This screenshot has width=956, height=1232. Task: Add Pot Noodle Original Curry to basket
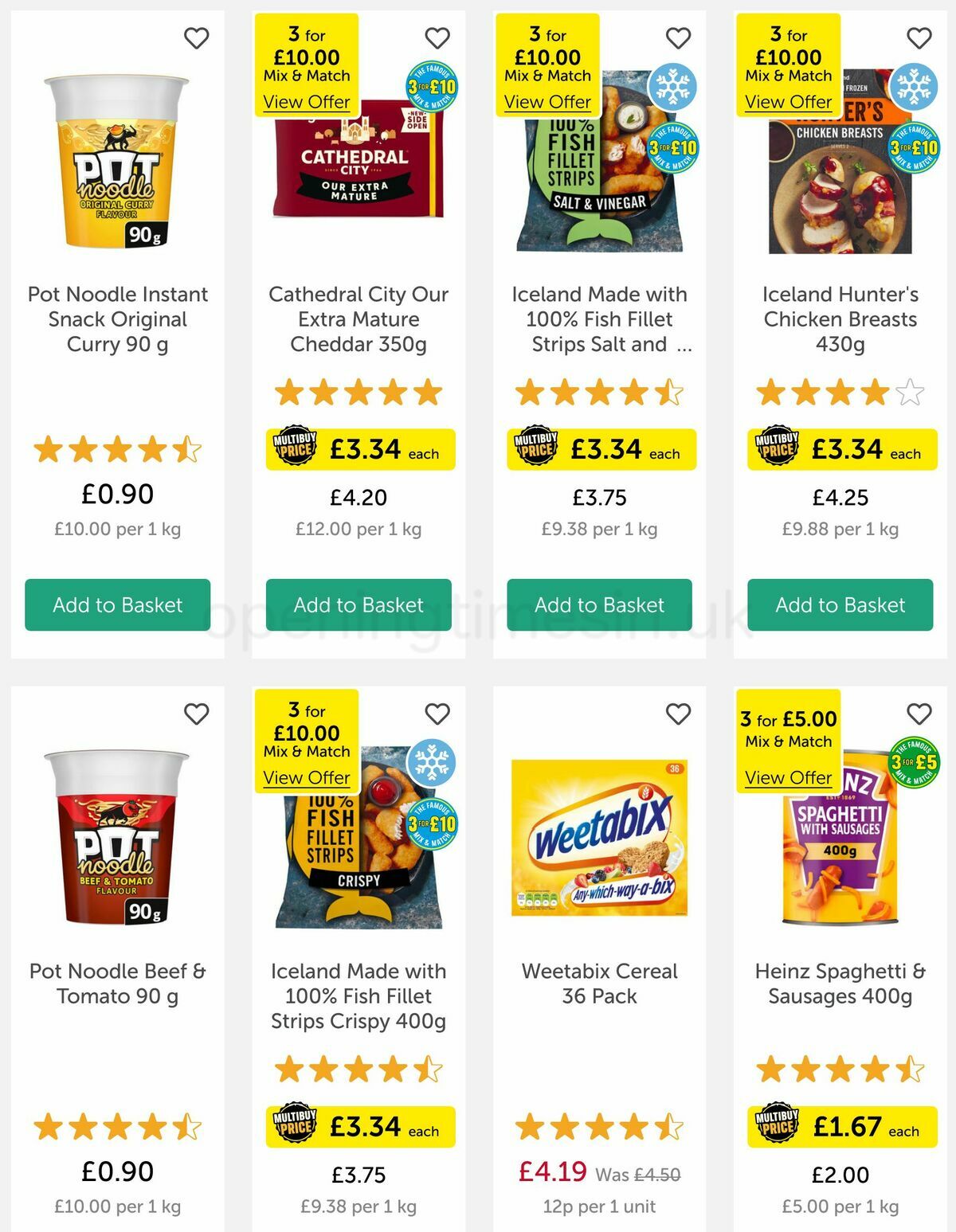coord(116,604)
